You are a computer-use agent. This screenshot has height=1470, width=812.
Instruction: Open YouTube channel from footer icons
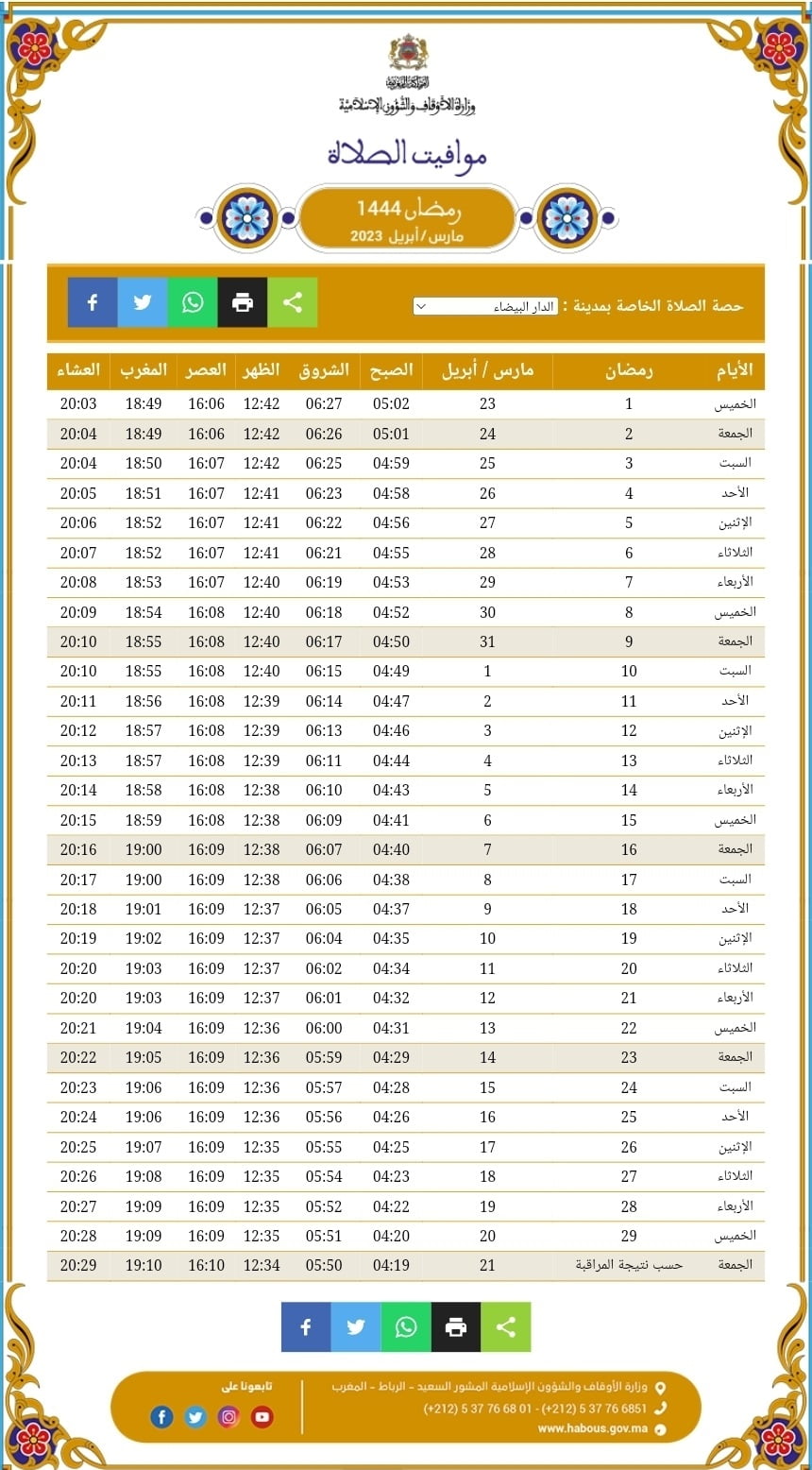point(262,1417)
